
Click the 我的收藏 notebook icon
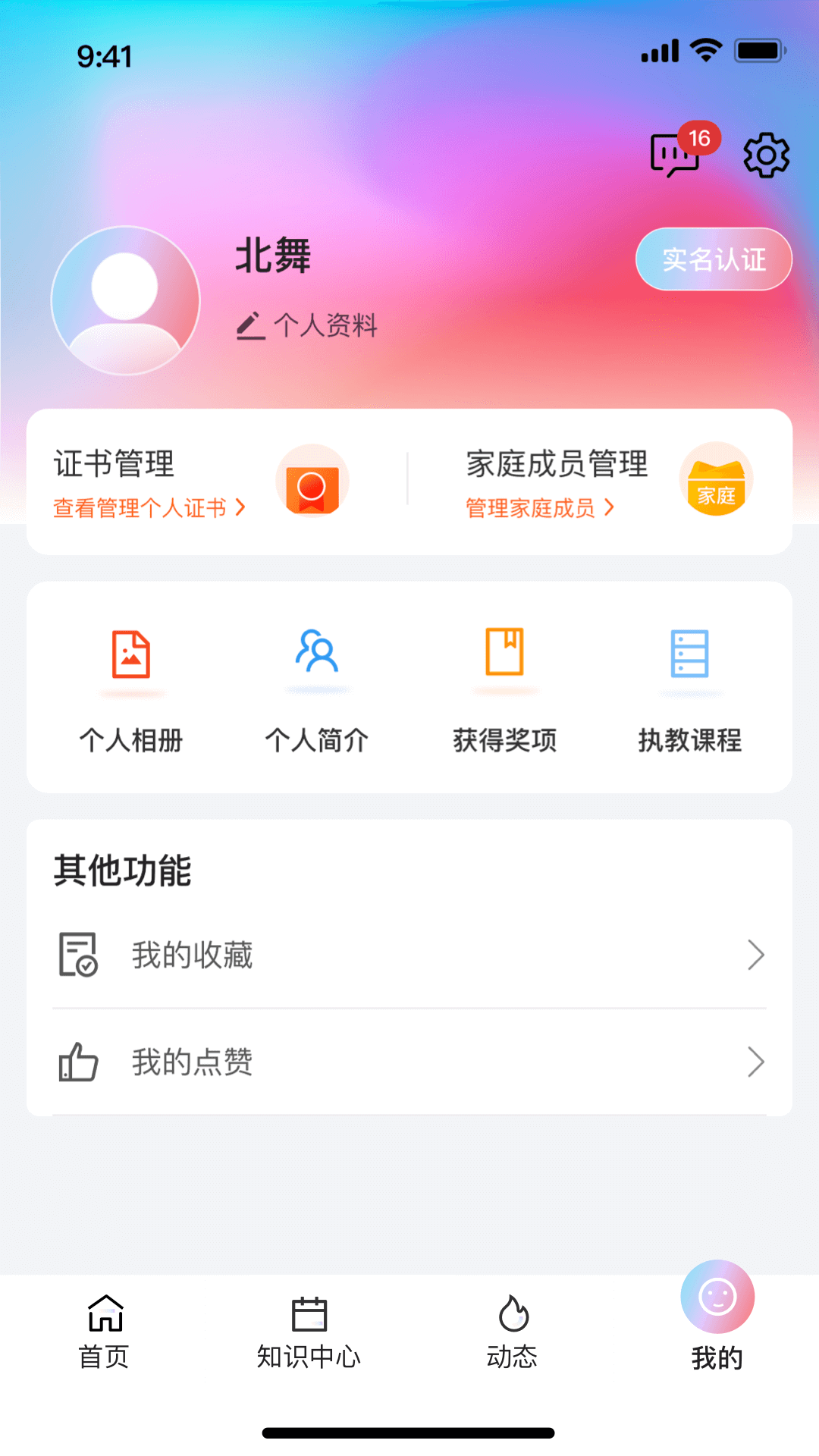77,954
